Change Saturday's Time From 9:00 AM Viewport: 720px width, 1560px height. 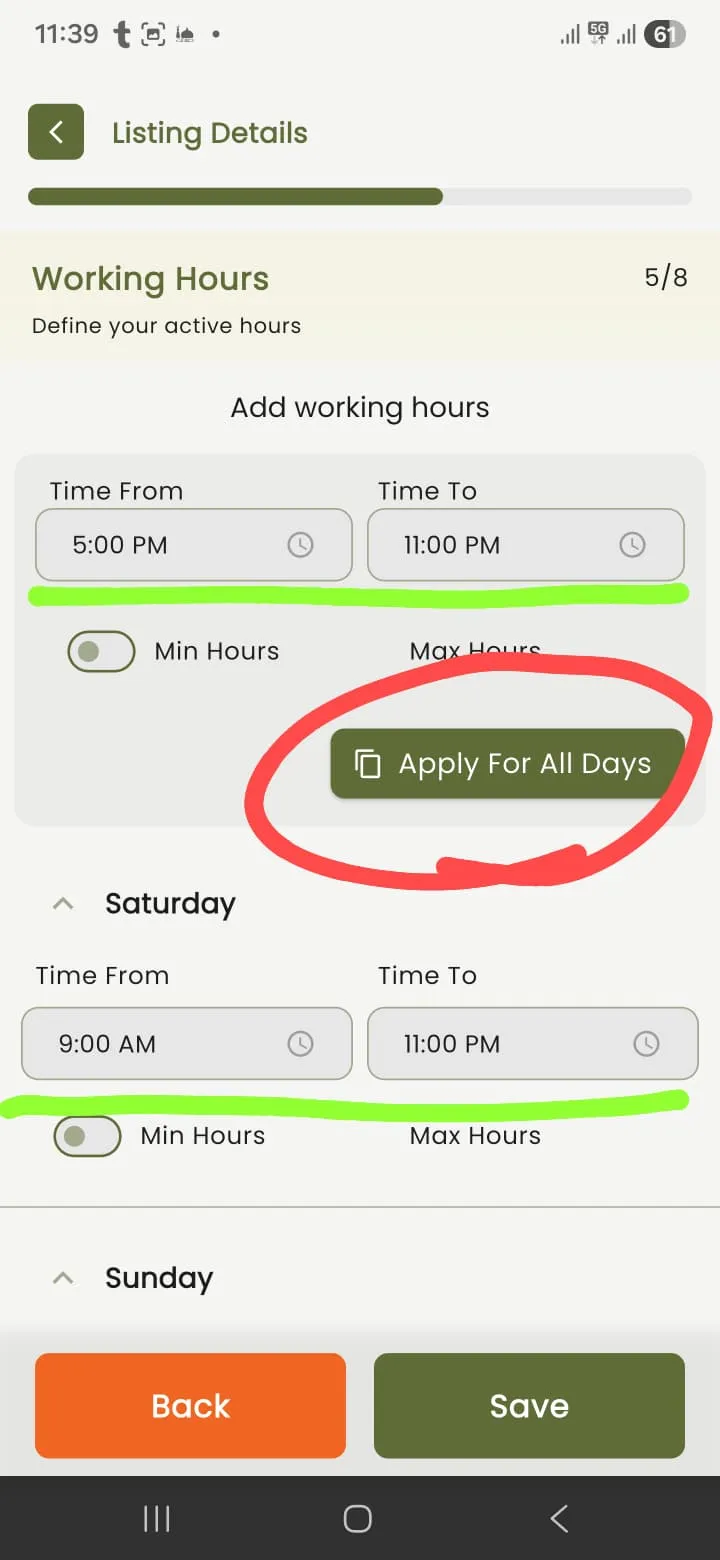(186, 1044)
